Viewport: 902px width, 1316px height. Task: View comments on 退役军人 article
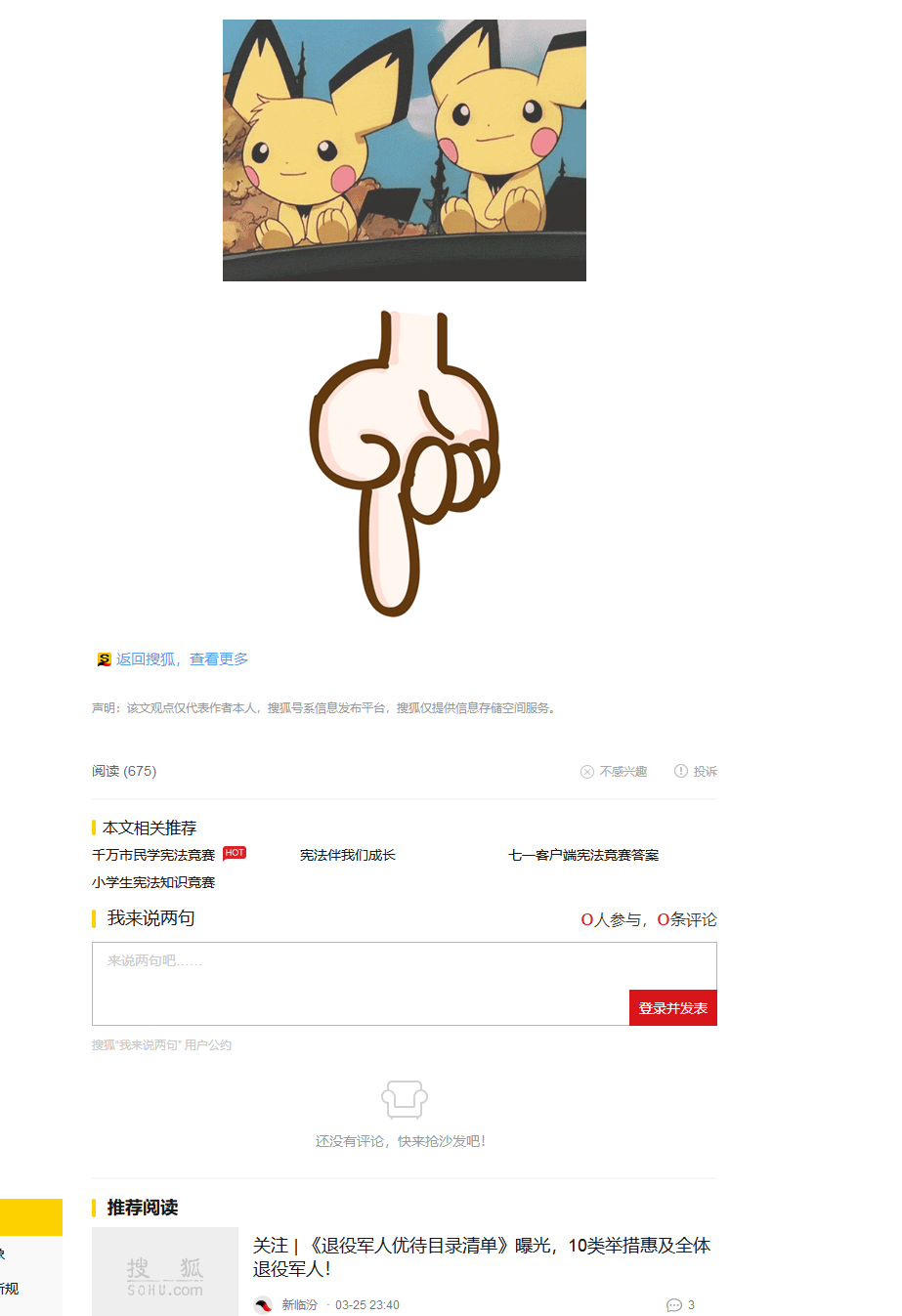click(680, 1305)
